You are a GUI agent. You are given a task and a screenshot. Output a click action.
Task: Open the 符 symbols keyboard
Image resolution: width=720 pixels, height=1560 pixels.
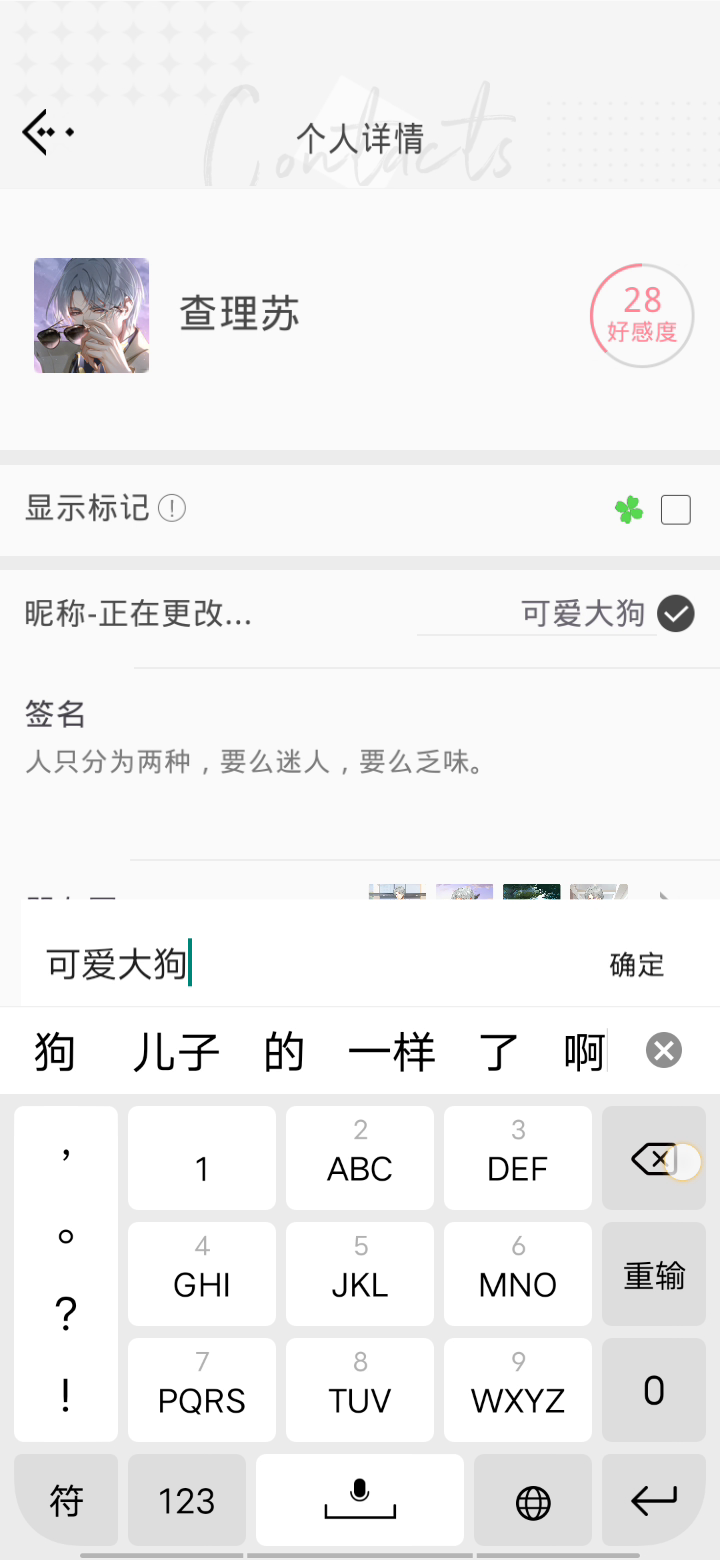pos(66,1501)
